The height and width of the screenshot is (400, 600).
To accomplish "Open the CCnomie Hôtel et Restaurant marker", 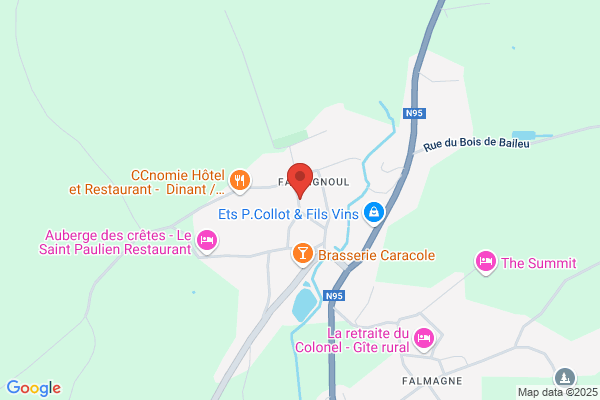I will [x=240, y=181].
